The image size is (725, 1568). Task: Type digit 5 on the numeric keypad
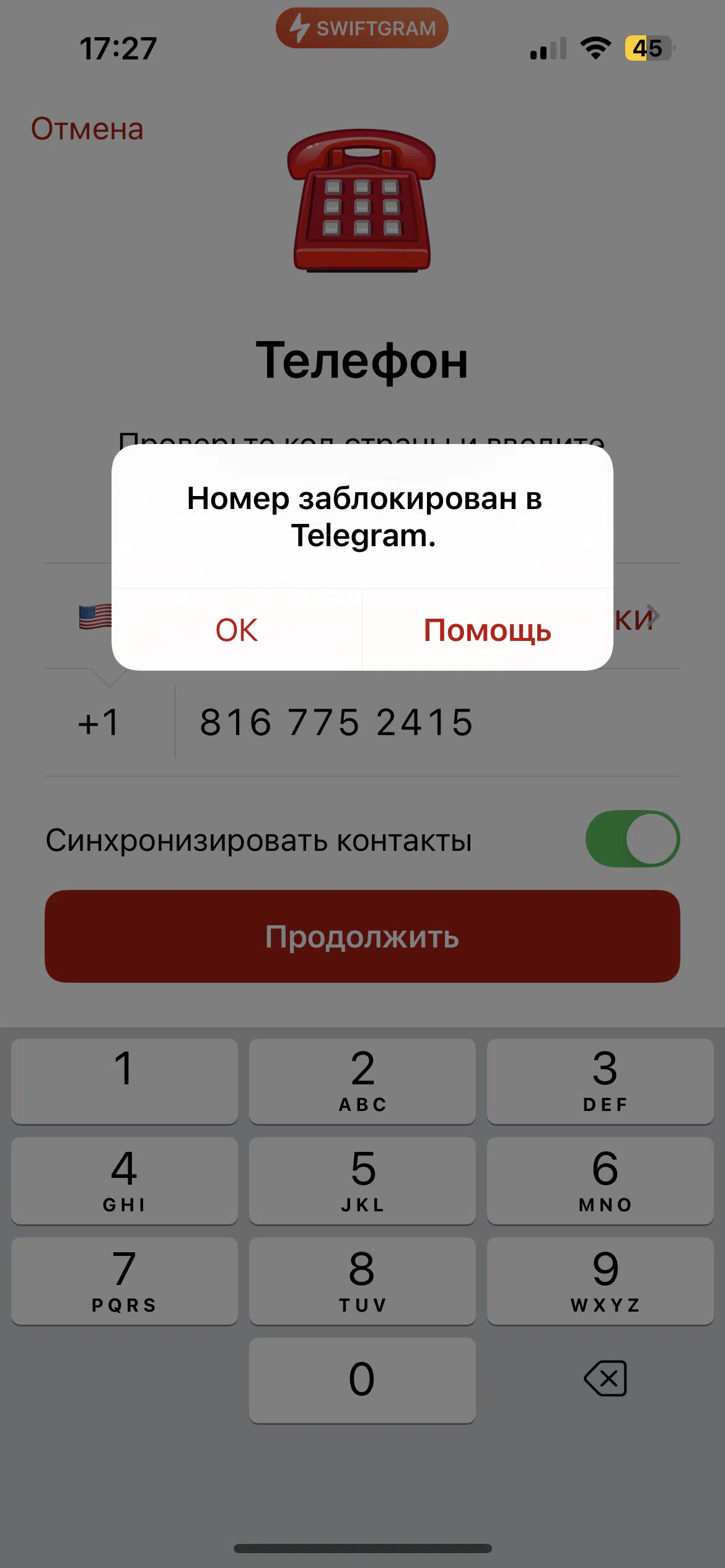(362, 1180)
